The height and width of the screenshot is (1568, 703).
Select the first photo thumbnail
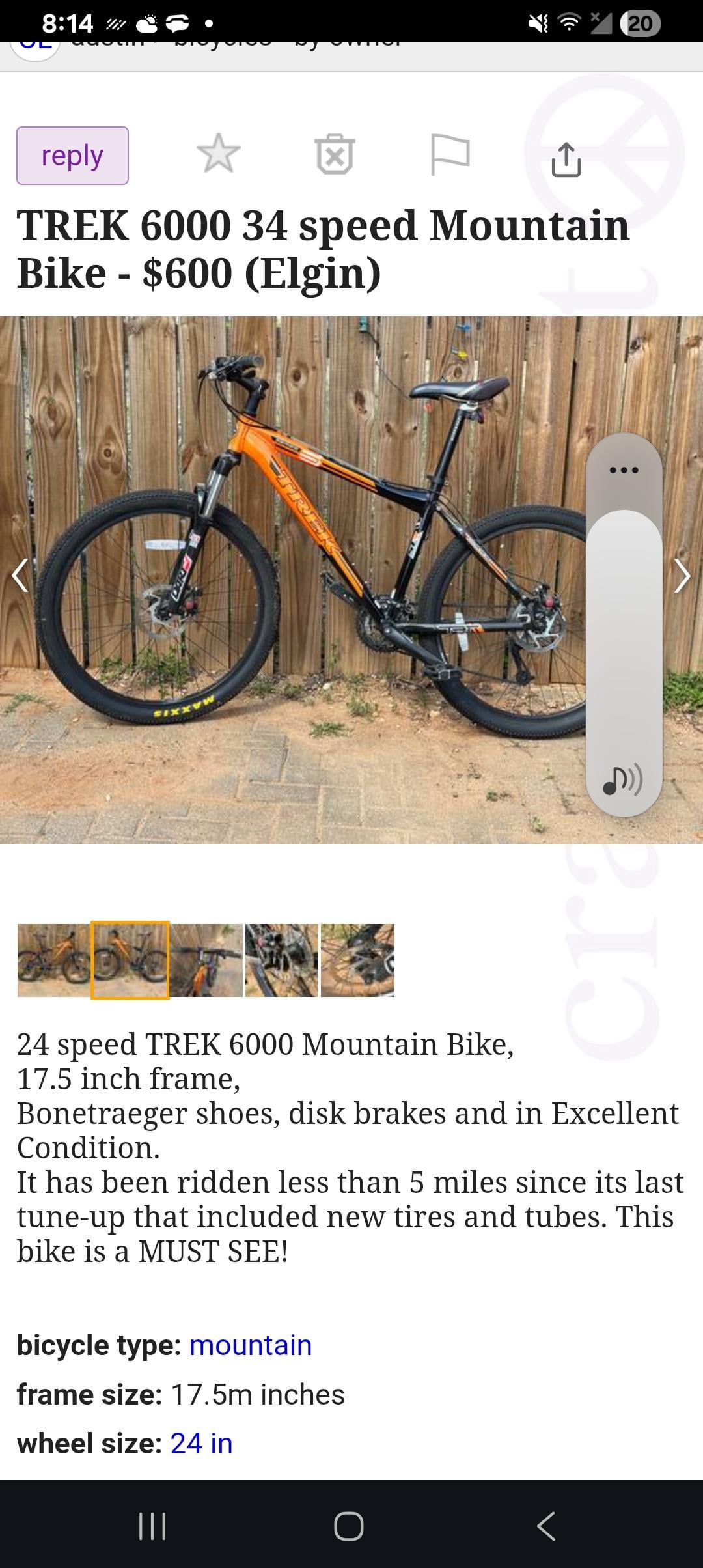click(53, 960)
